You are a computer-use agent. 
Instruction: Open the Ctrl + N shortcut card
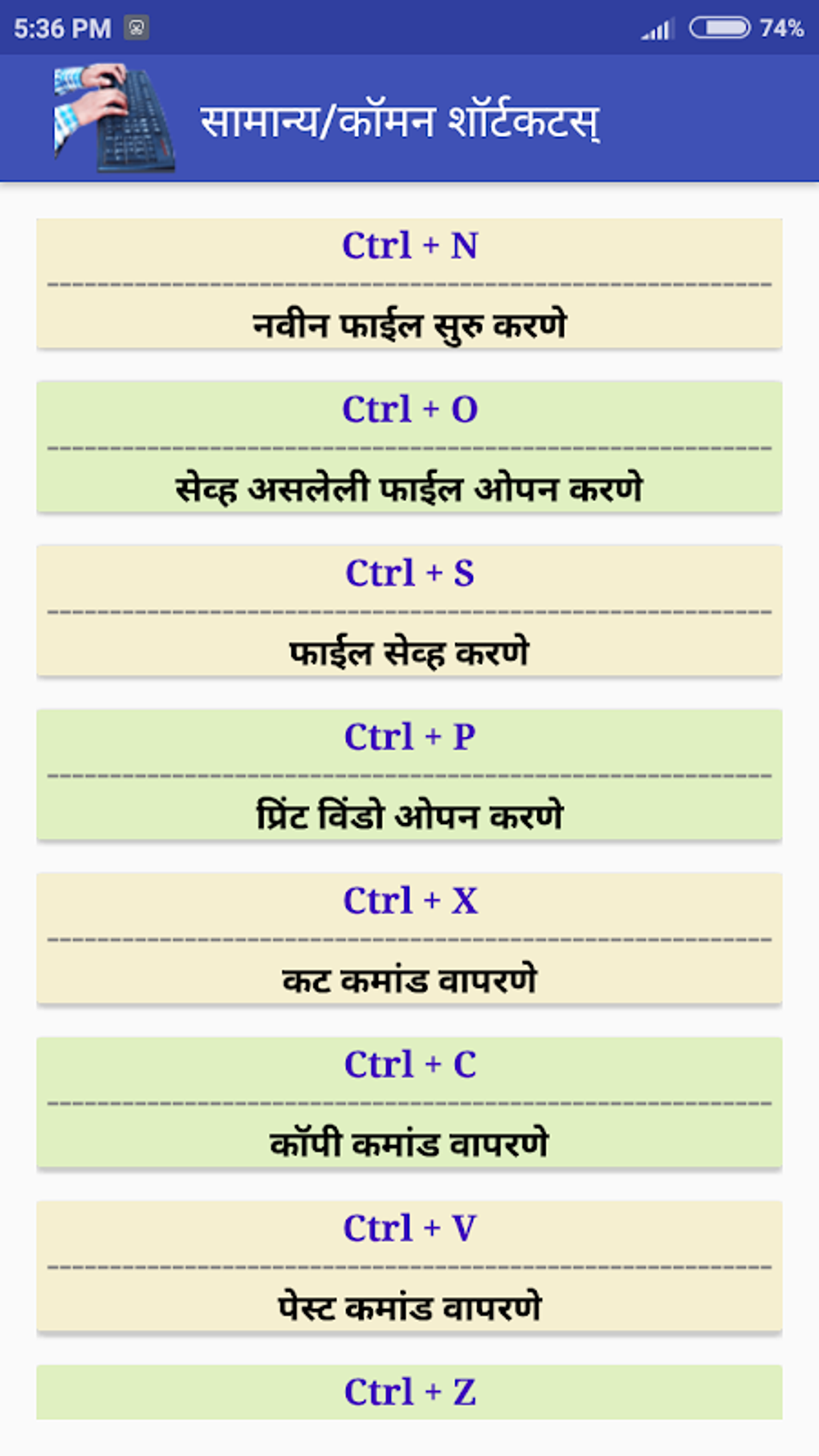[x=409, y=283]
